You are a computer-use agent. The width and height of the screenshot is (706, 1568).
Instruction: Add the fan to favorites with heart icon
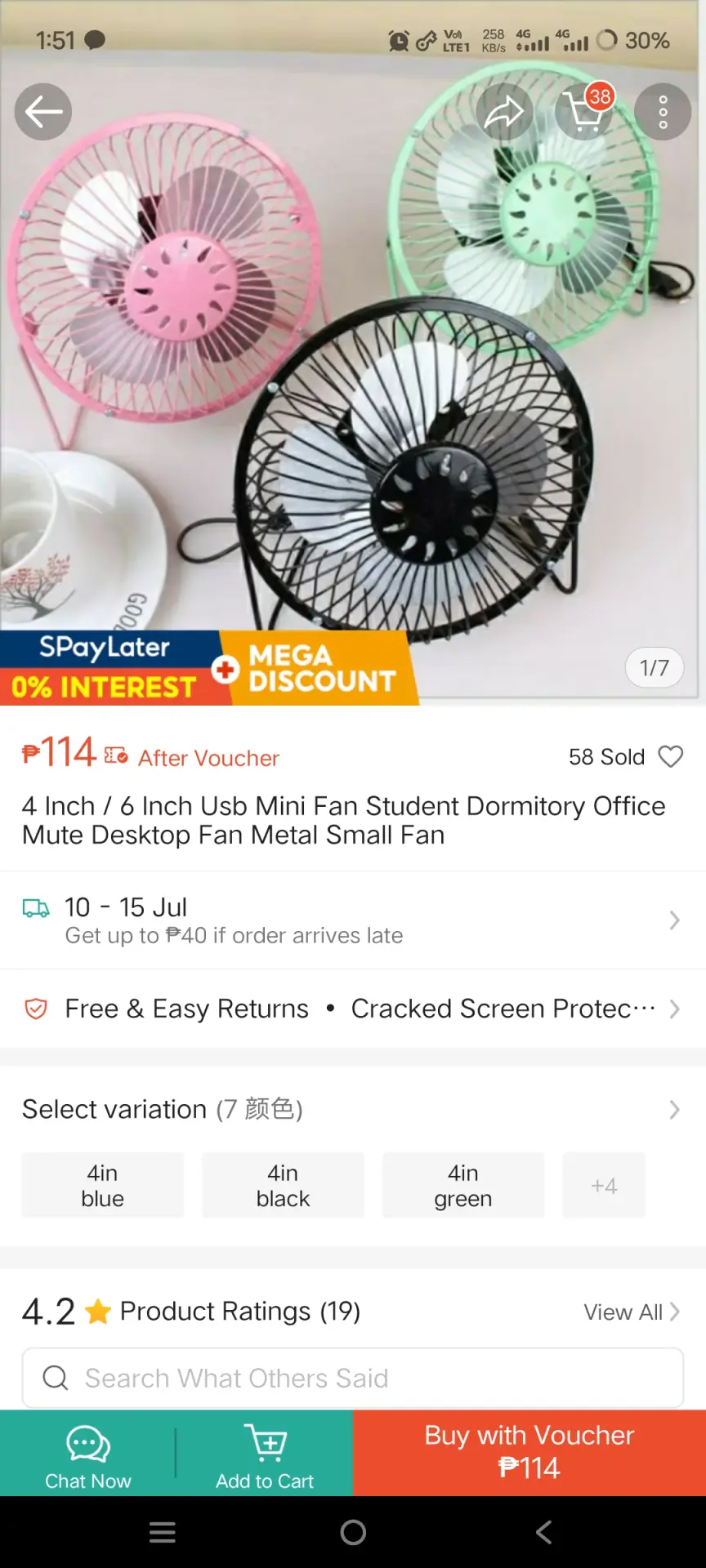(x=671, y=757)
